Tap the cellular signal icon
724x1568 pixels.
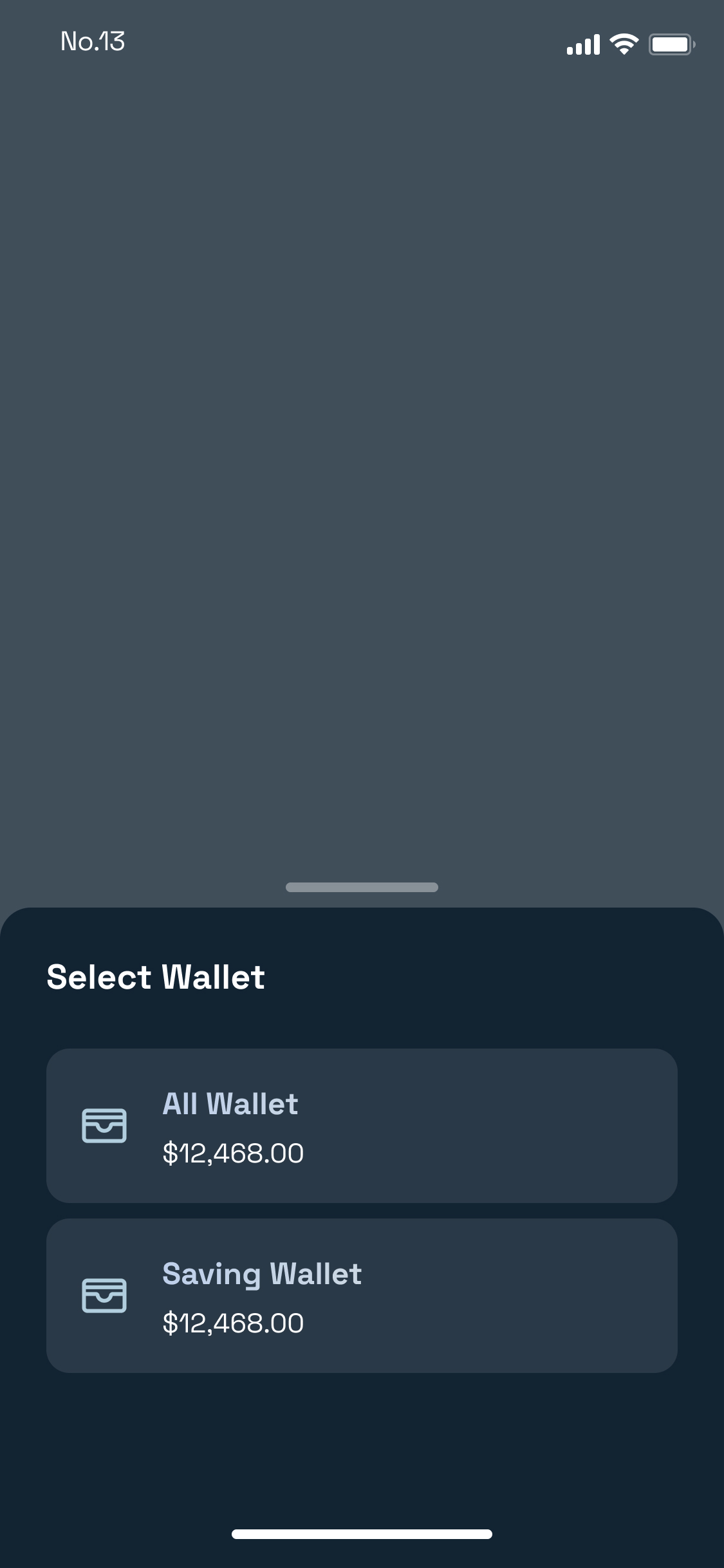point(582,44)
